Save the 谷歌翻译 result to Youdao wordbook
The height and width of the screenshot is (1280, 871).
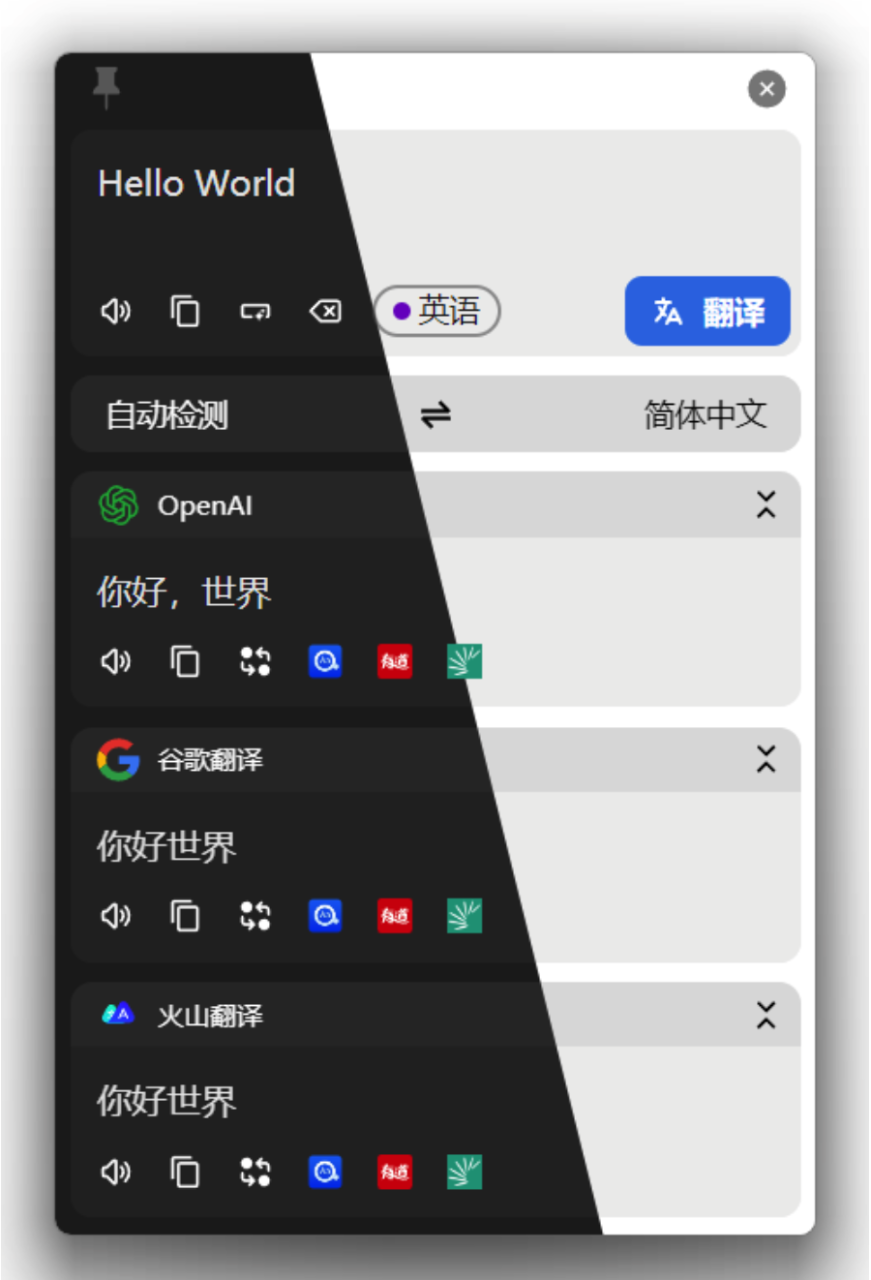point(395,916)
